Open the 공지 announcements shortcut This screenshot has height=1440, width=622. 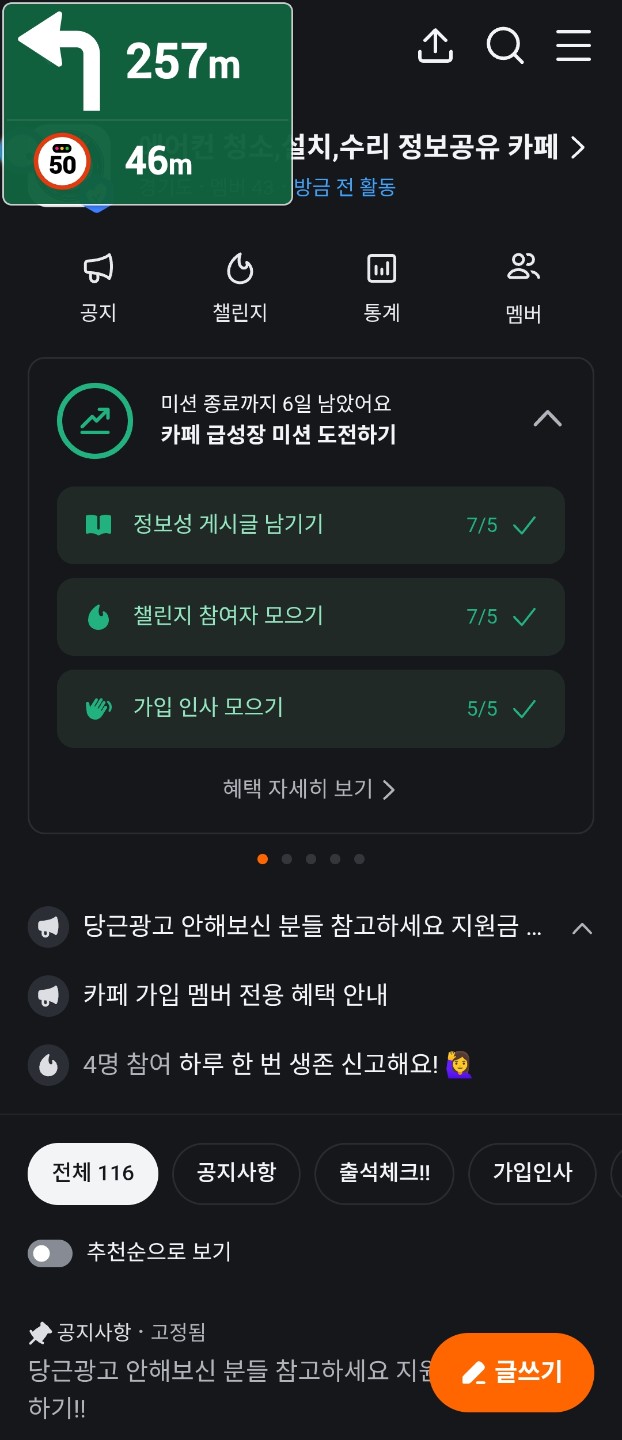tap(98, 287)
